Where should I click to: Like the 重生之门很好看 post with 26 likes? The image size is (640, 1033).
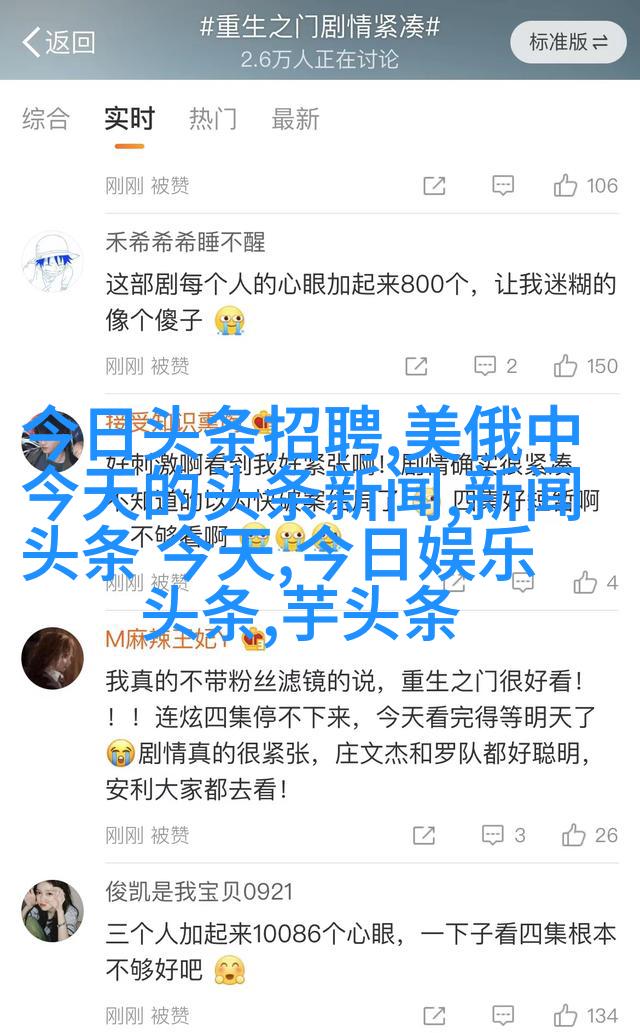pyautogui.click(x=573, y=834)
